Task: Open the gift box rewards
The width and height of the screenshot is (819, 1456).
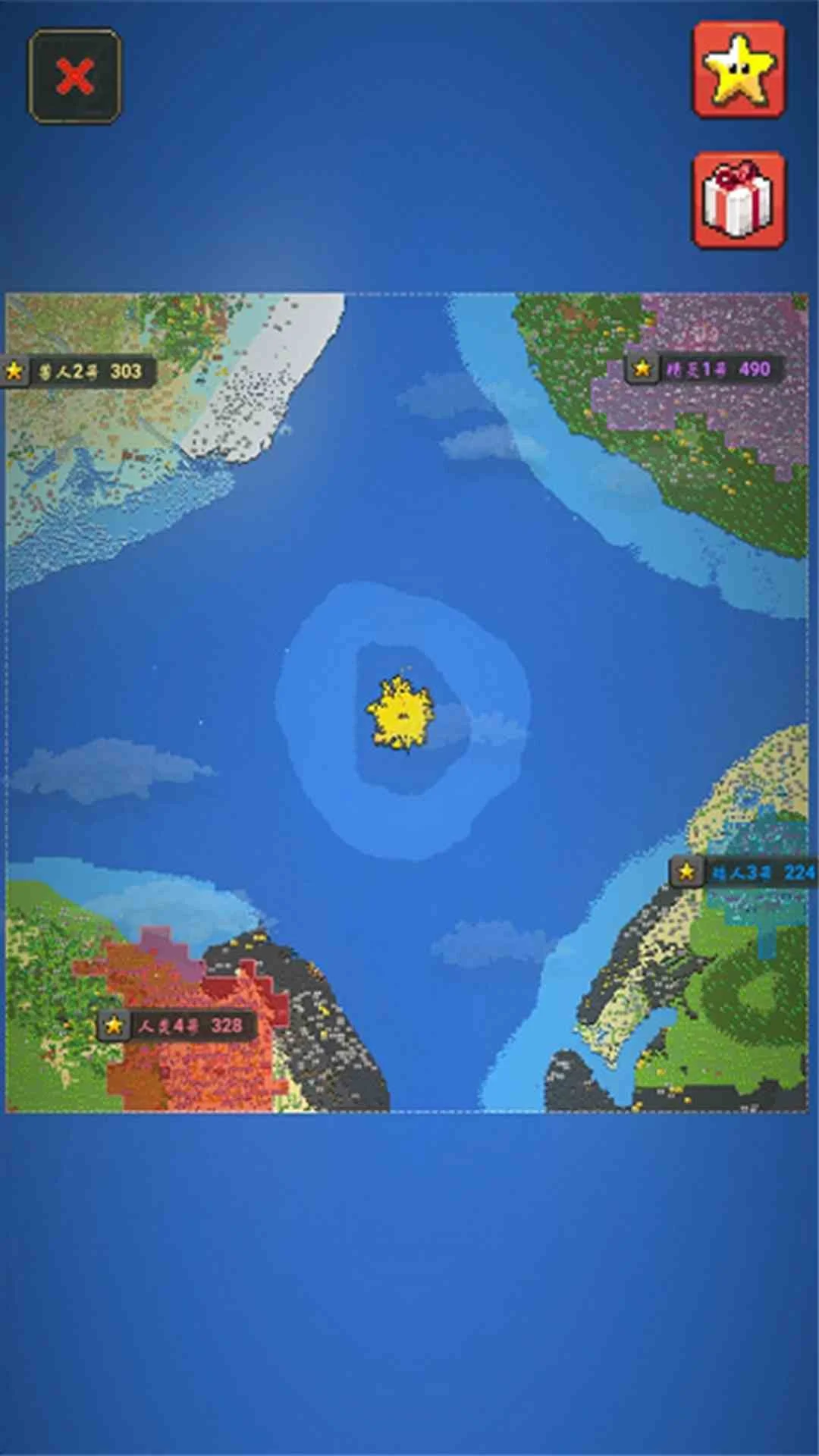Action: click(739, 200)
